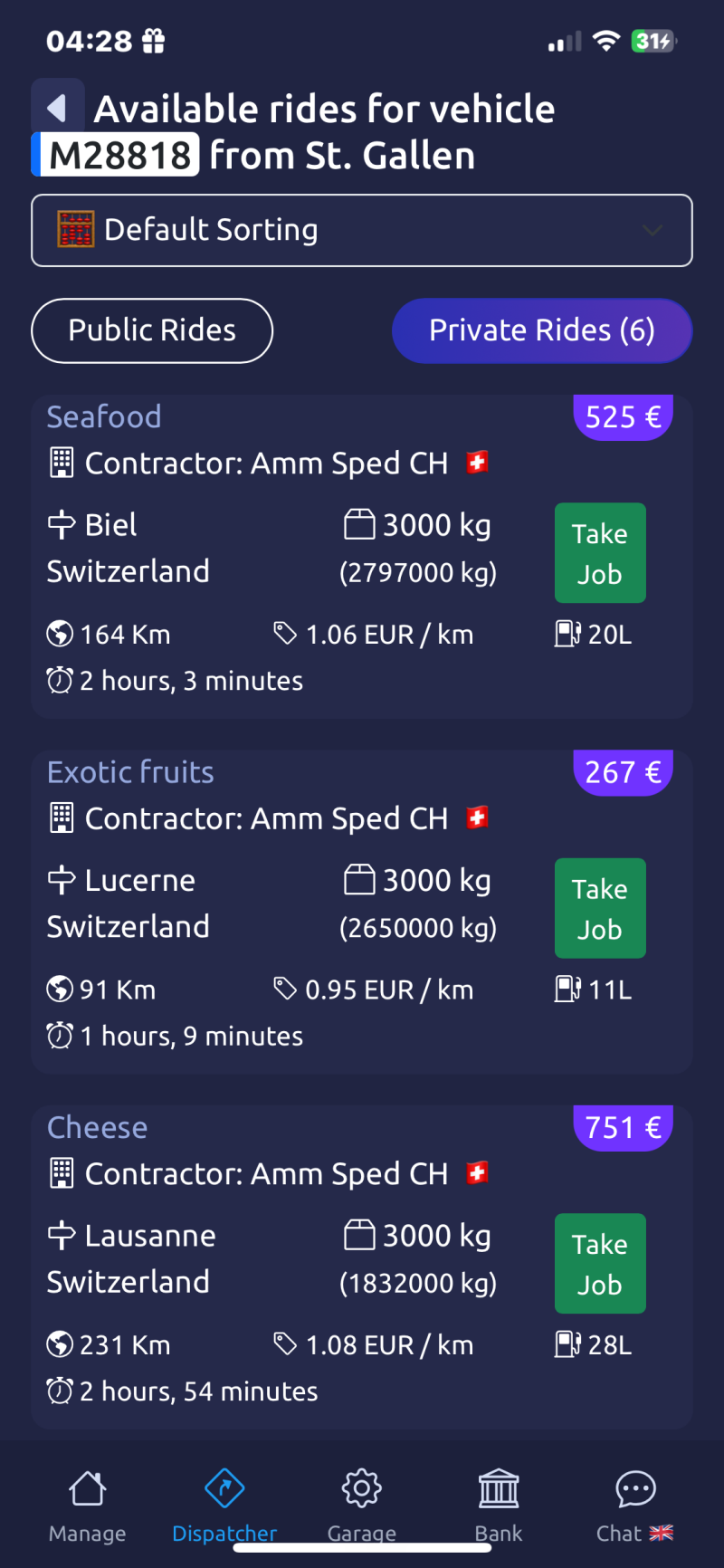This screenshot has height=1568, width=724.
Task: Open the Chat tab
Action: coord(634,1505)
